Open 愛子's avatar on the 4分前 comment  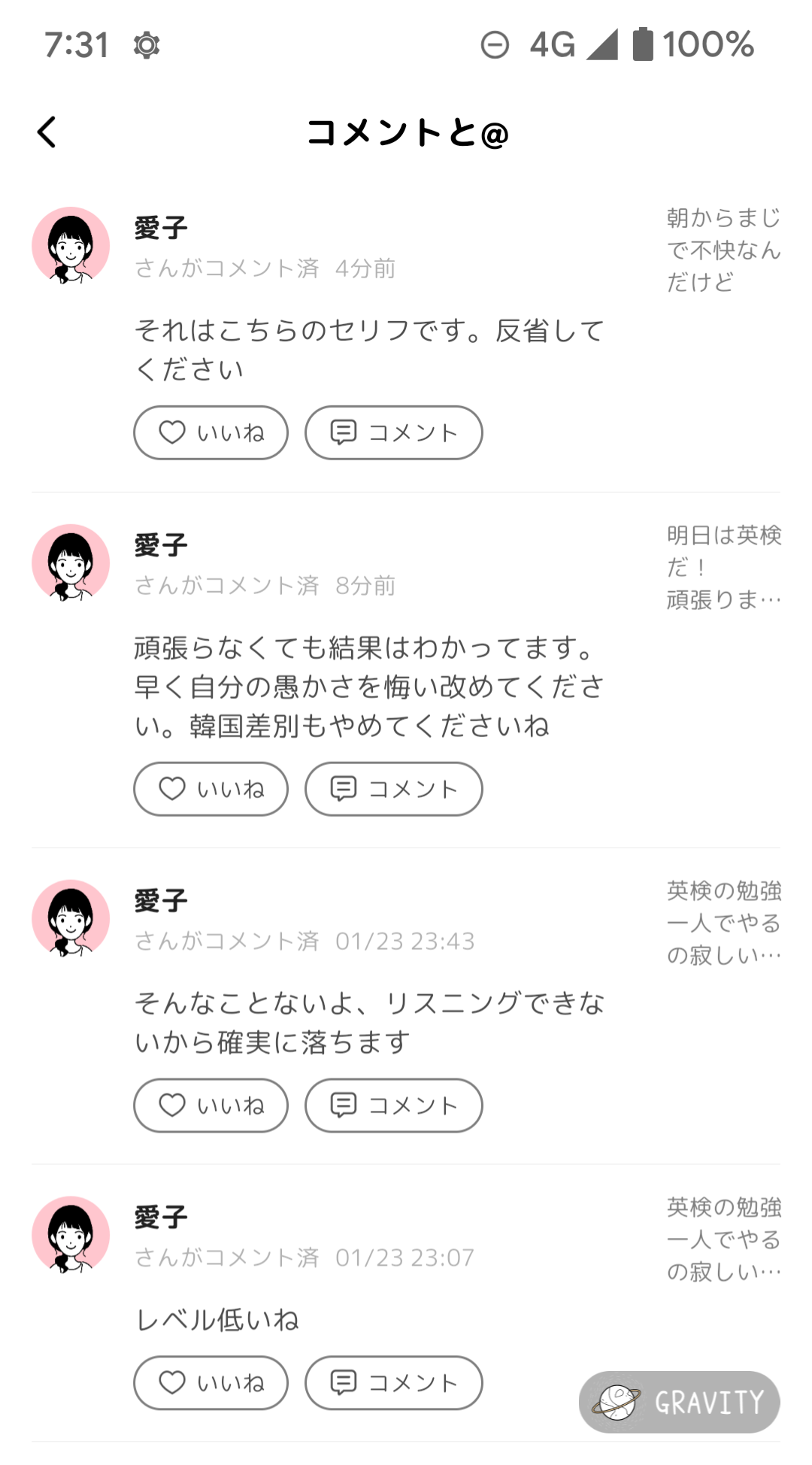pos(71,246)
